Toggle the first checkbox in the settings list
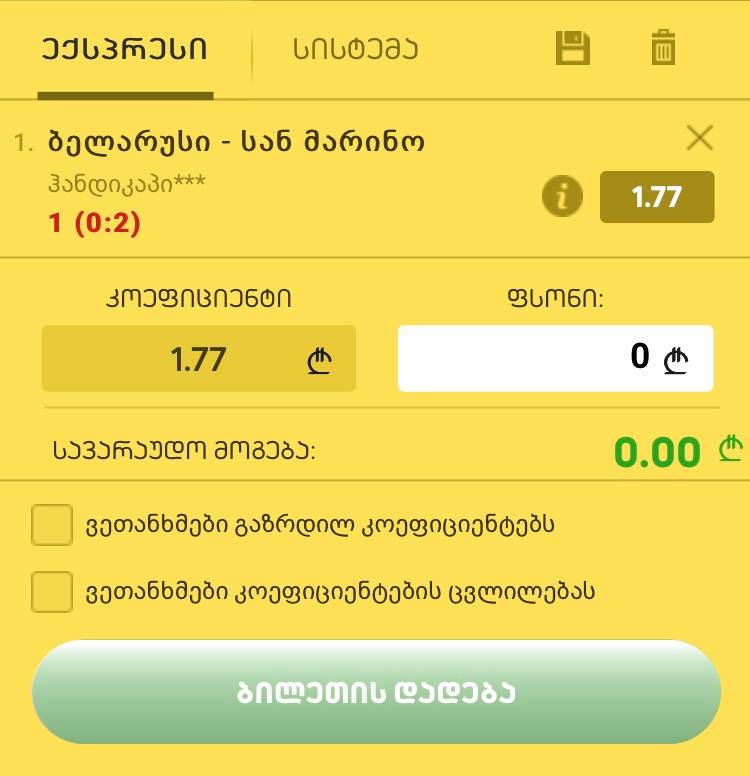Viewport: 750px width, 776px height. coord(51,524)
